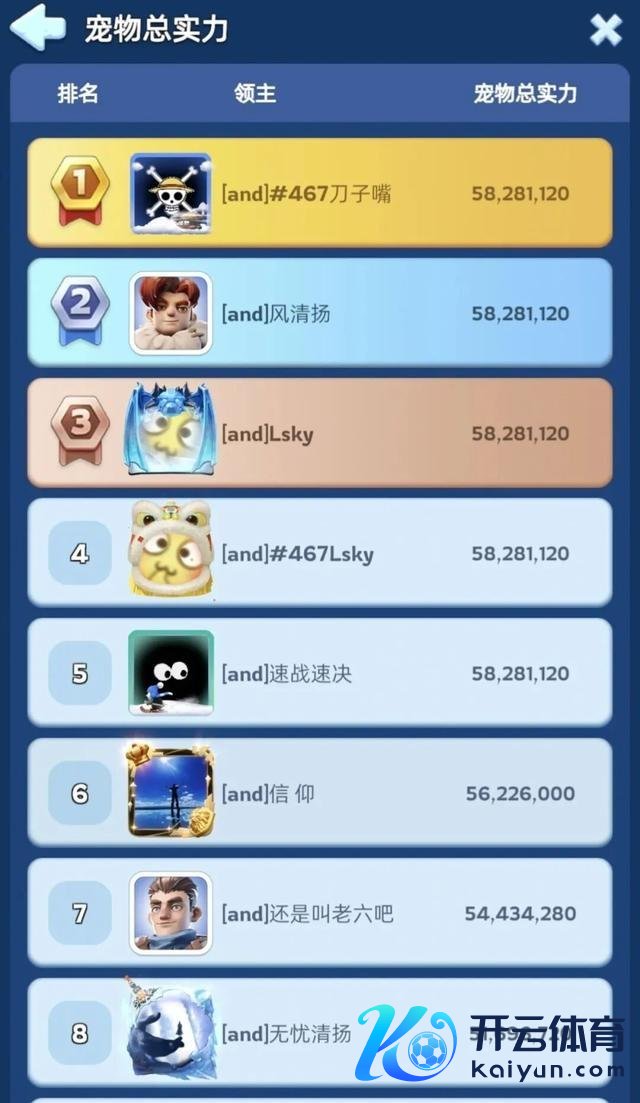Close the 宠物总实力 ranking panel
This screenshot has width=640, height=1103.
point(605,30)
